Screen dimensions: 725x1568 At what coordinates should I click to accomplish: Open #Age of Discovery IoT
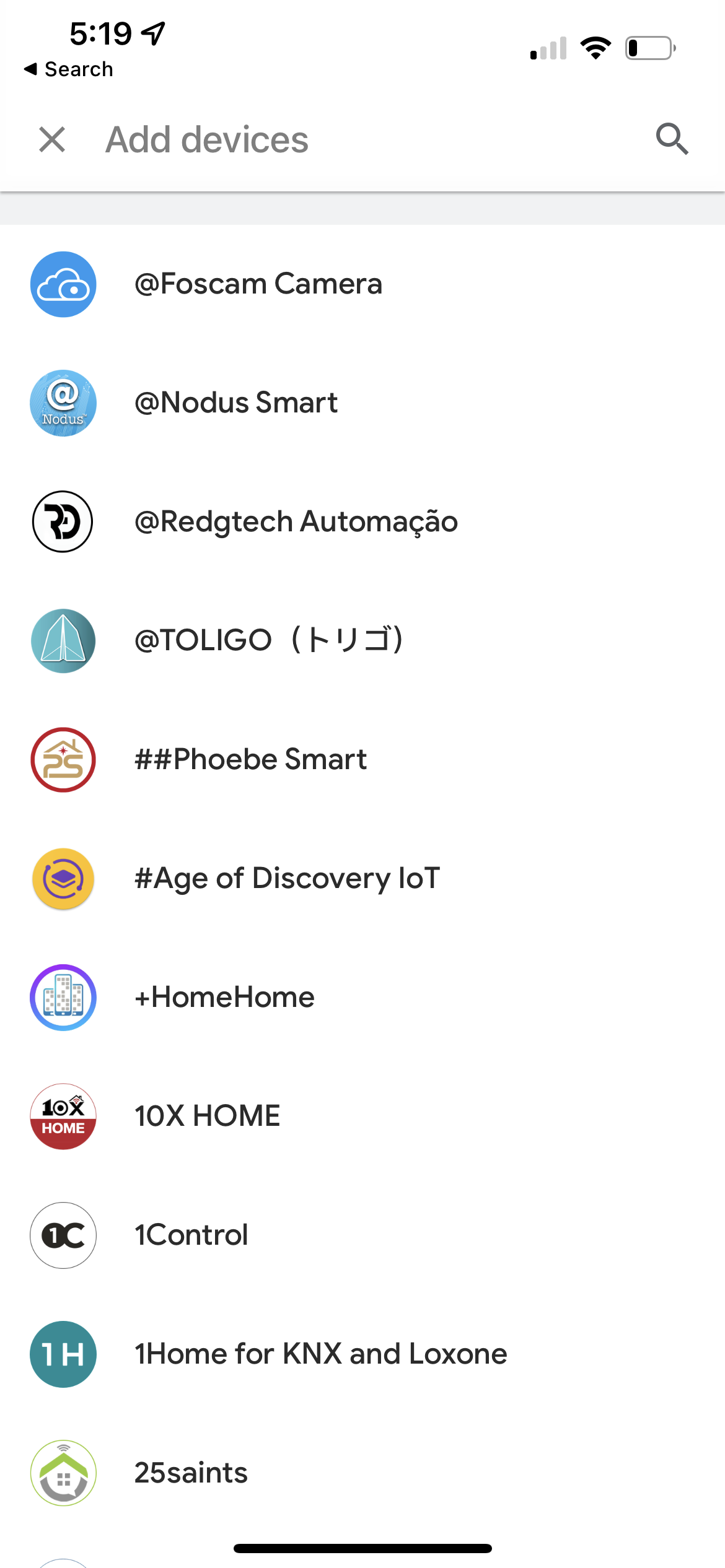coord(287,879)
